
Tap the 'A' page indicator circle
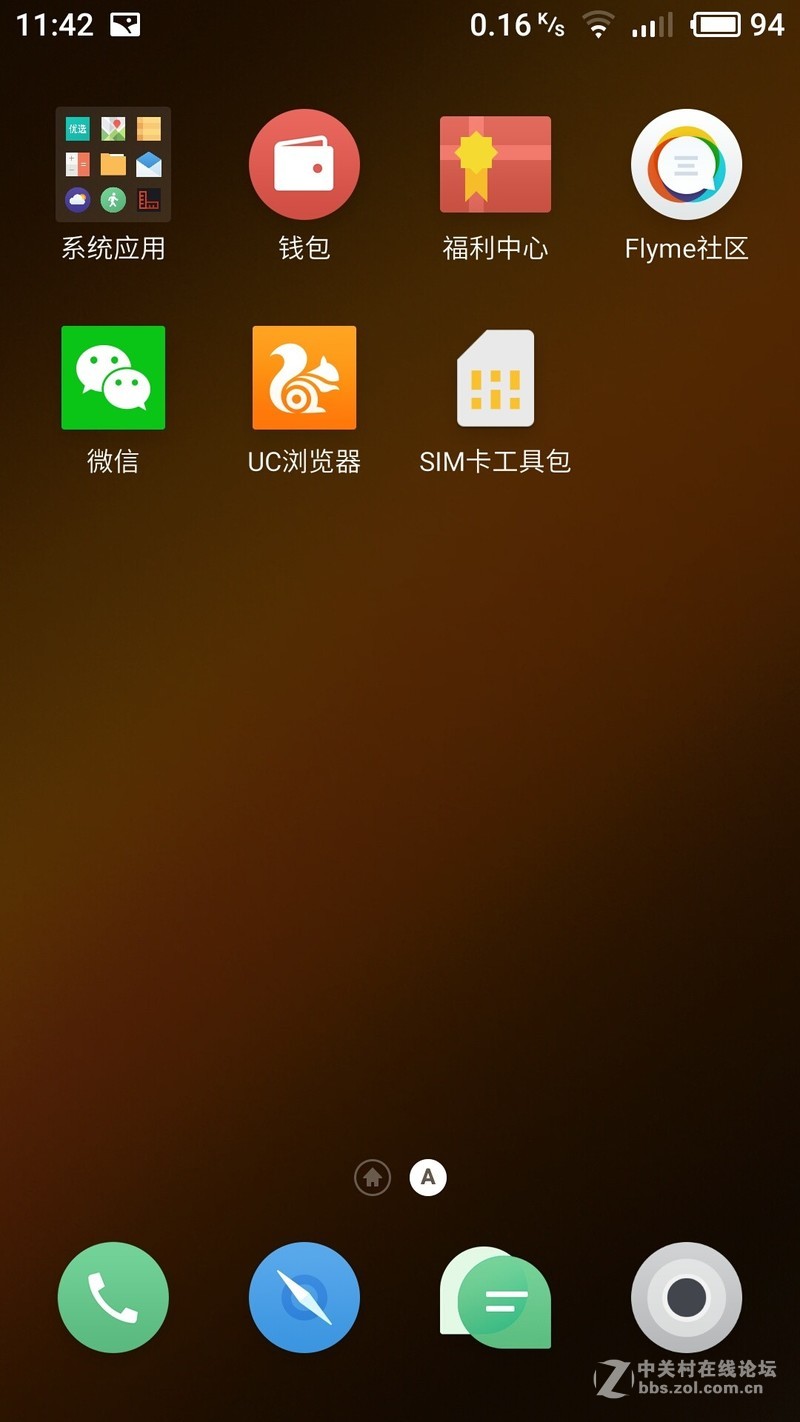(x=428, y=1178)
